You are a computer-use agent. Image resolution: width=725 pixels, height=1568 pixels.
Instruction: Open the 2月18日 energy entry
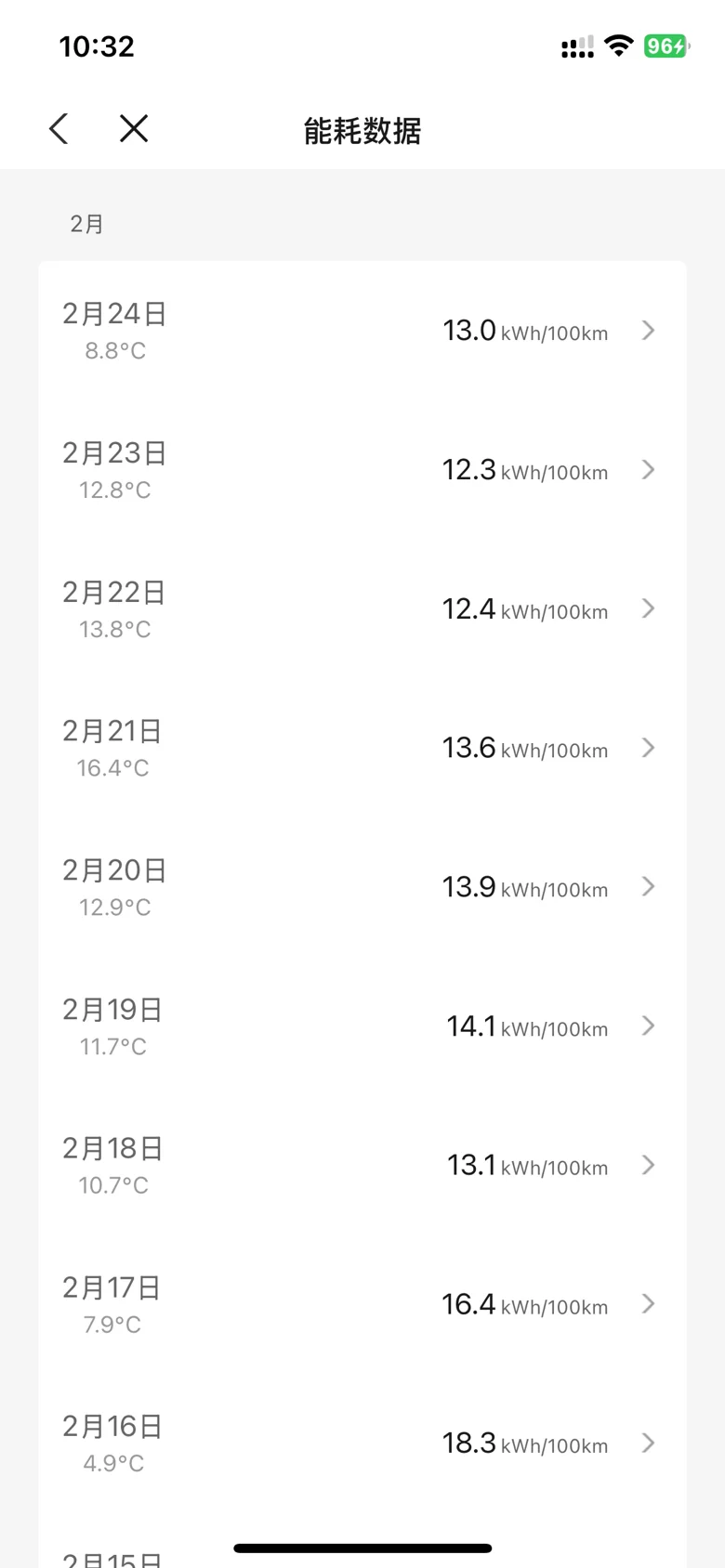click(x=362, y=1165)
